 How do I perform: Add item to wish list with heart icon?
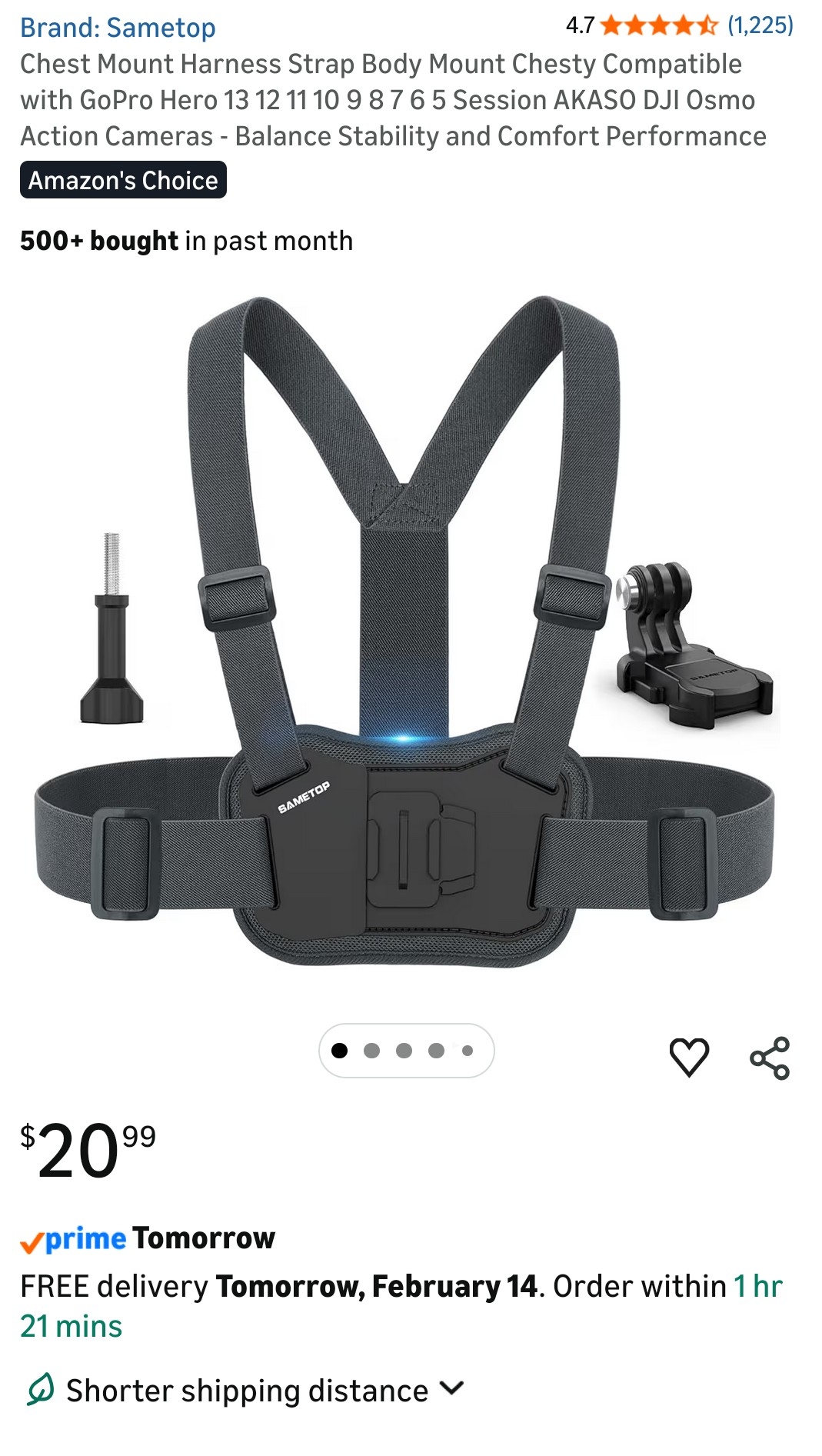click(x=689, y=1057)
